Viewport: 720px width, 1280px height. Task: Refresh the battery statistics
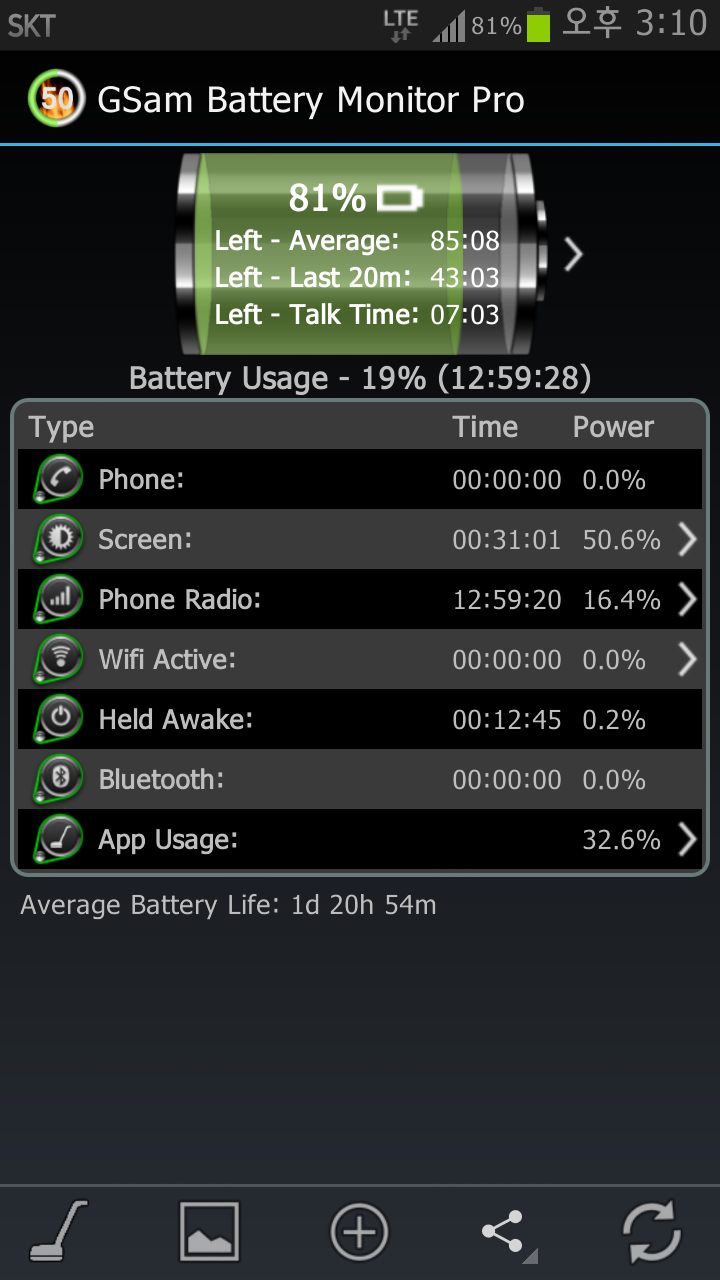tap(652, 1231)
